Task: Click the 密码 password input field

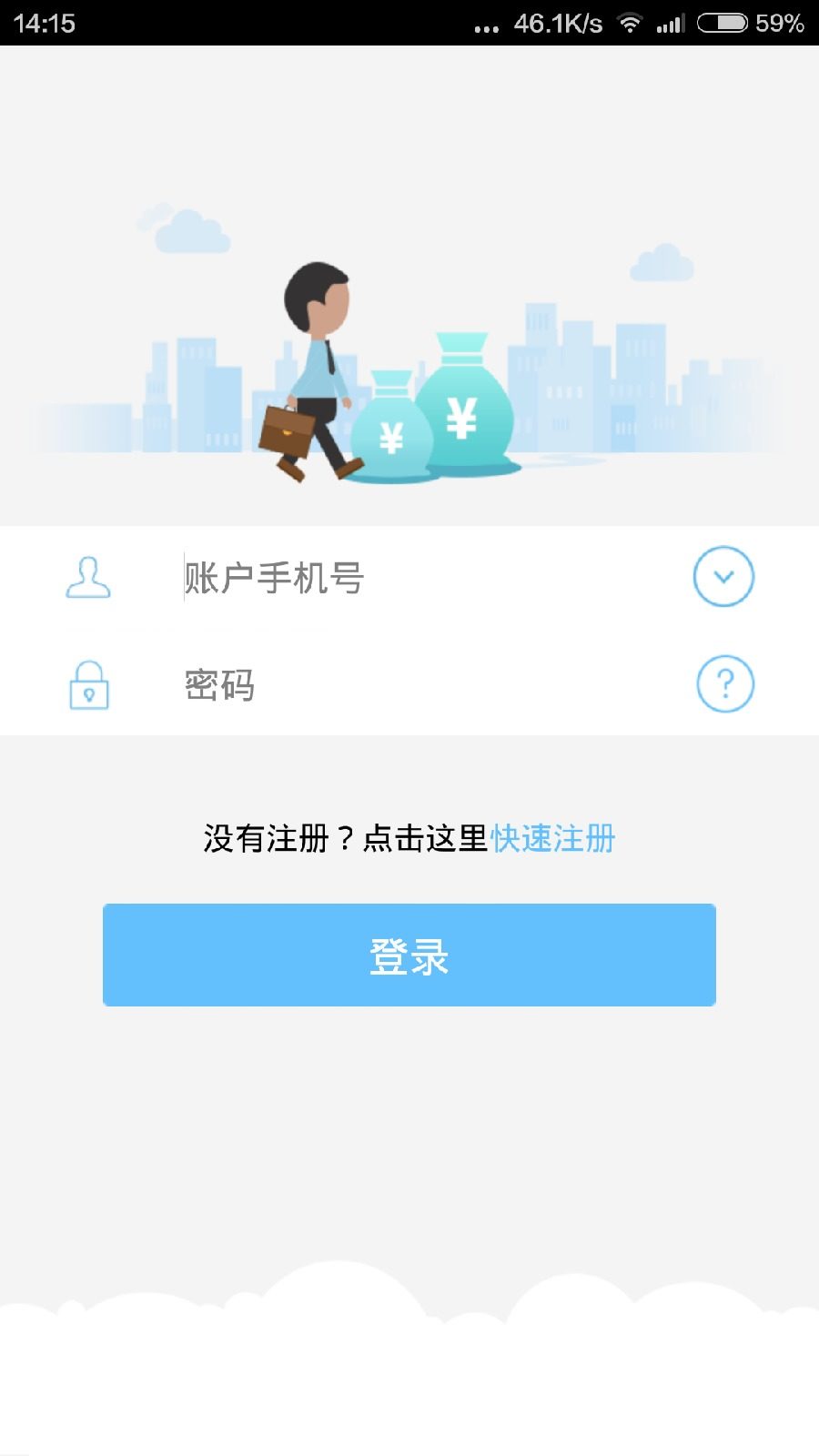Action: 364,685
